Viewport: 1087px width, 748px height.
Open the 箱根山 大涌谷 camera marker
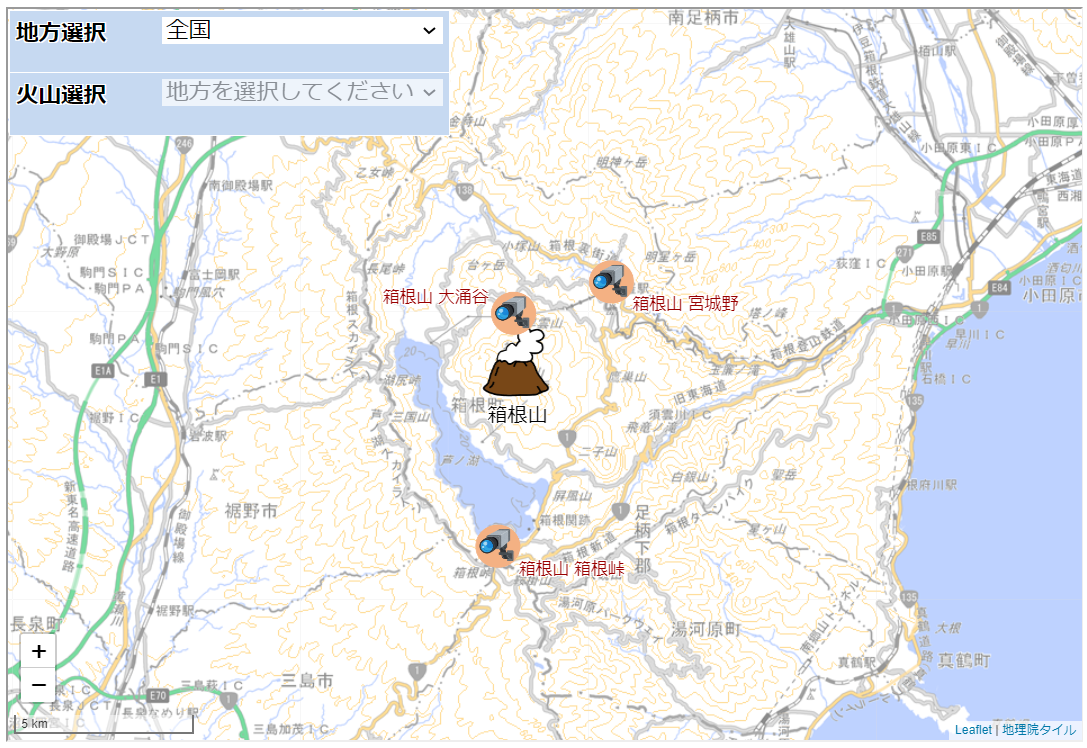pyautogui.click(x=514, y=314)
